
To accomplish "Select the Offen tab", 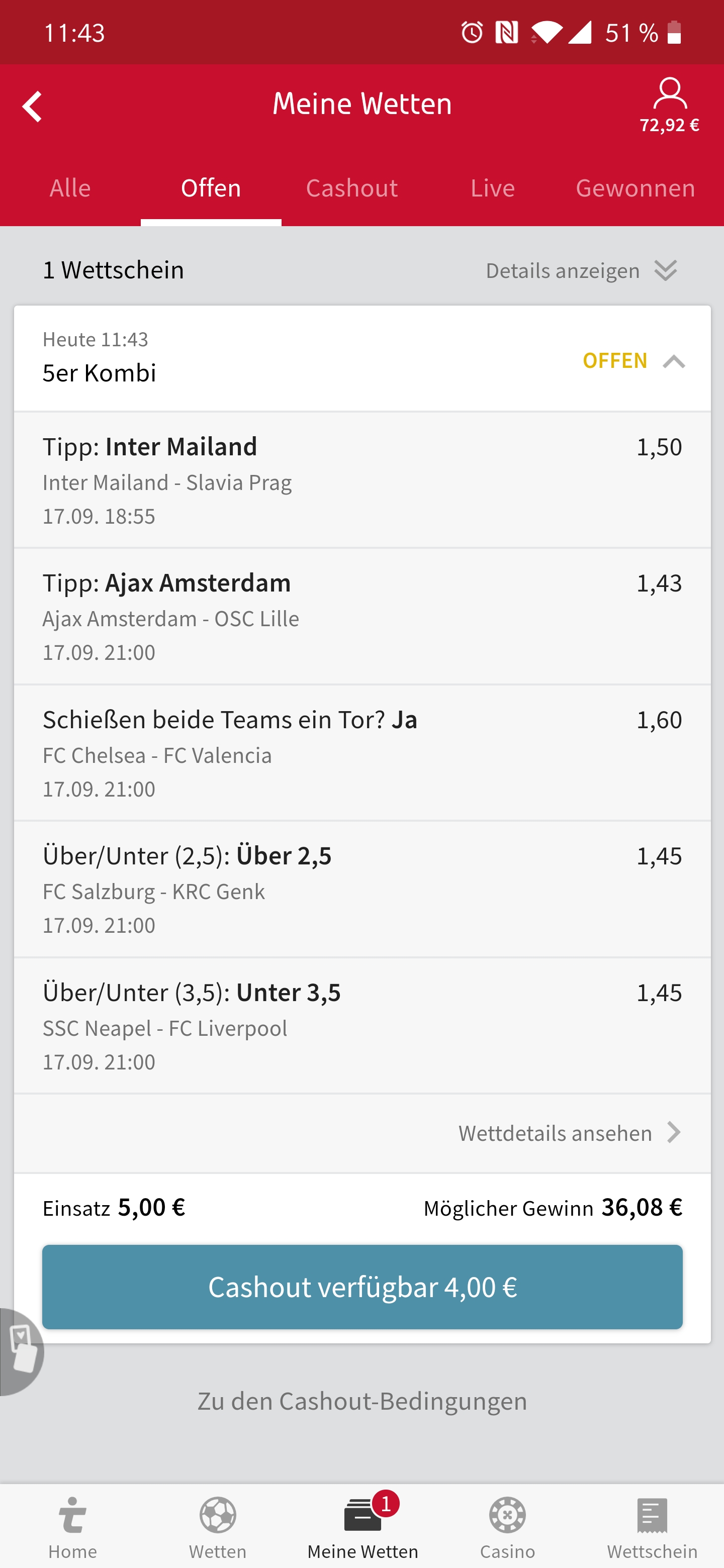I will [x=211, y=188].
